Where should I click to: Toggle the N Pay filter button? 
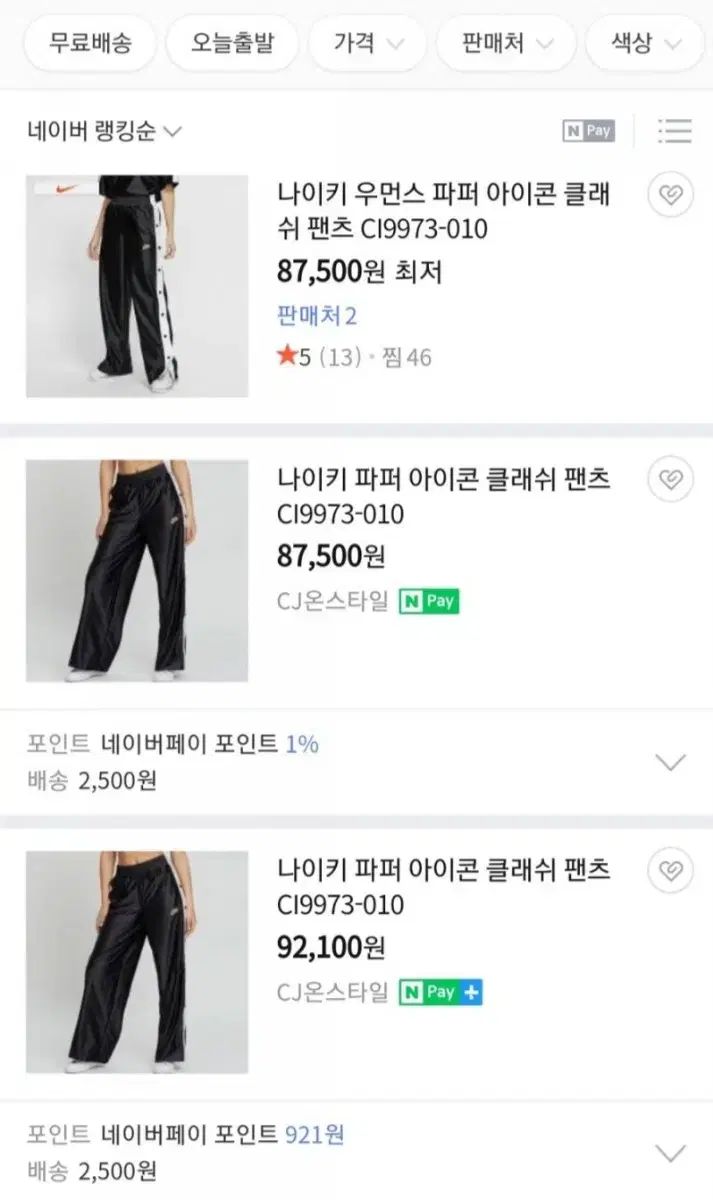tap(588, 131)
